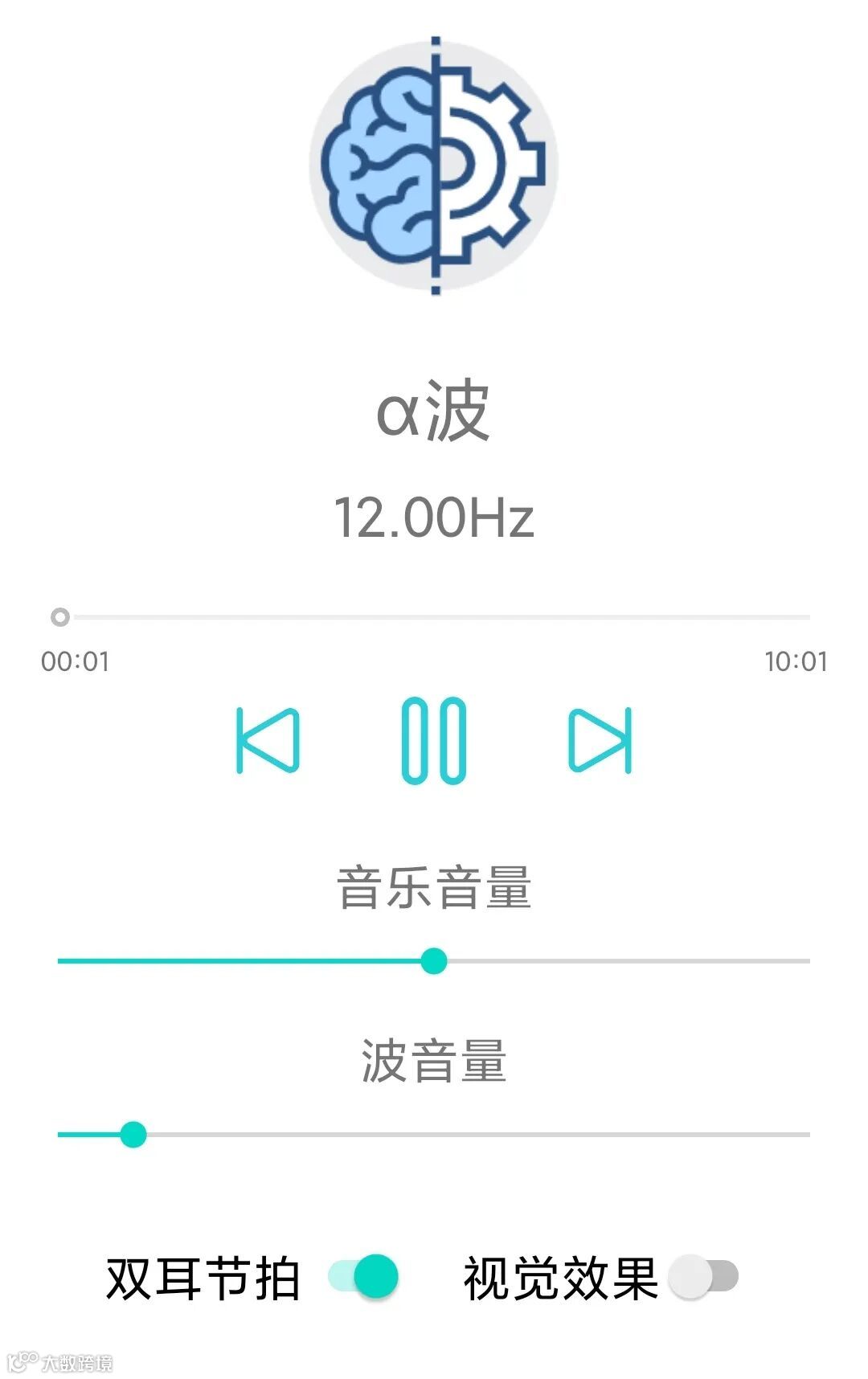Turn off the 双耳节拍 switch
The width and height of the screenshot is (868, 1379).
point(364,1276)
